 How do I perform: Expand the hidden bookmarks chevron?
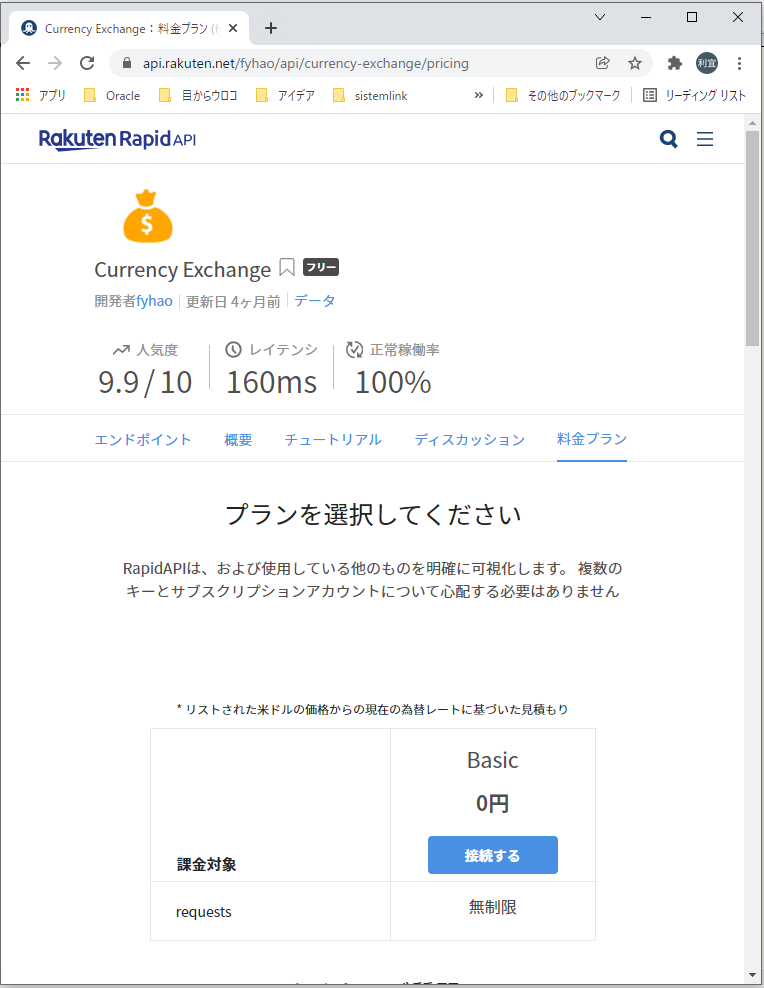[x=479, y=95]
